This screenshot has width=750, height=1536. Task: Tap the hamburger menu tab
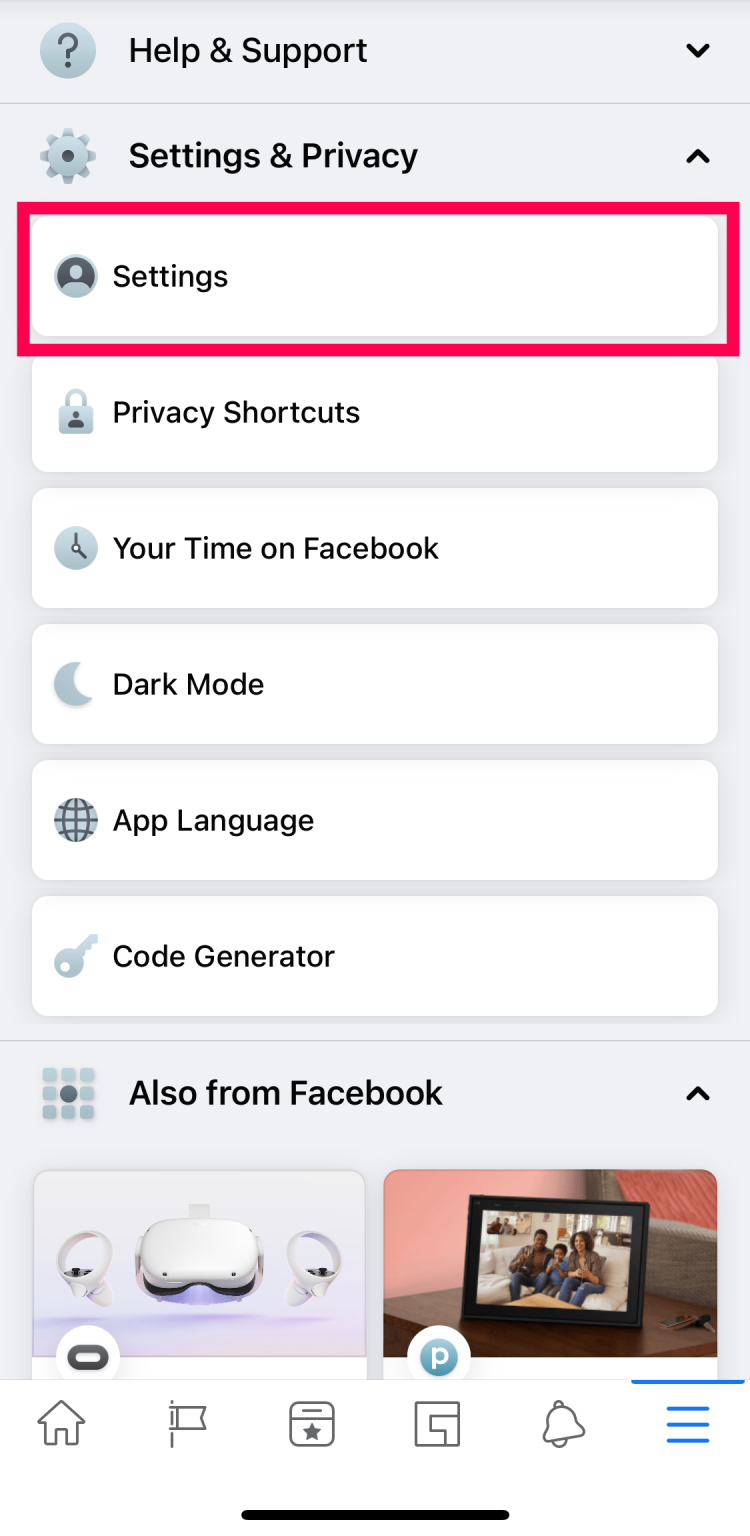(x=688, y=1424)
